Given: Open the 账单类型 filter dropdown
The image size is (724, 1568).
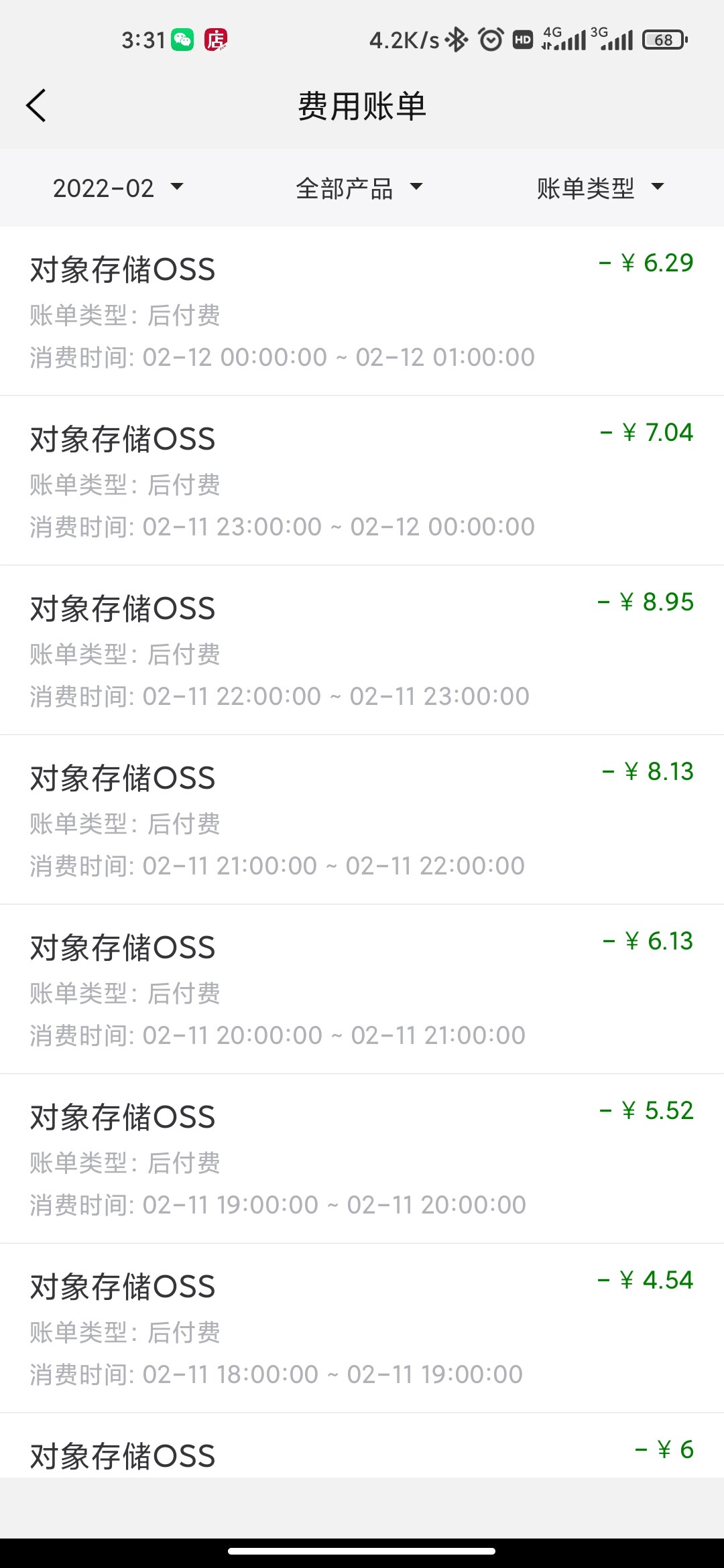Looking at the screenshot, I should (601, 188).
